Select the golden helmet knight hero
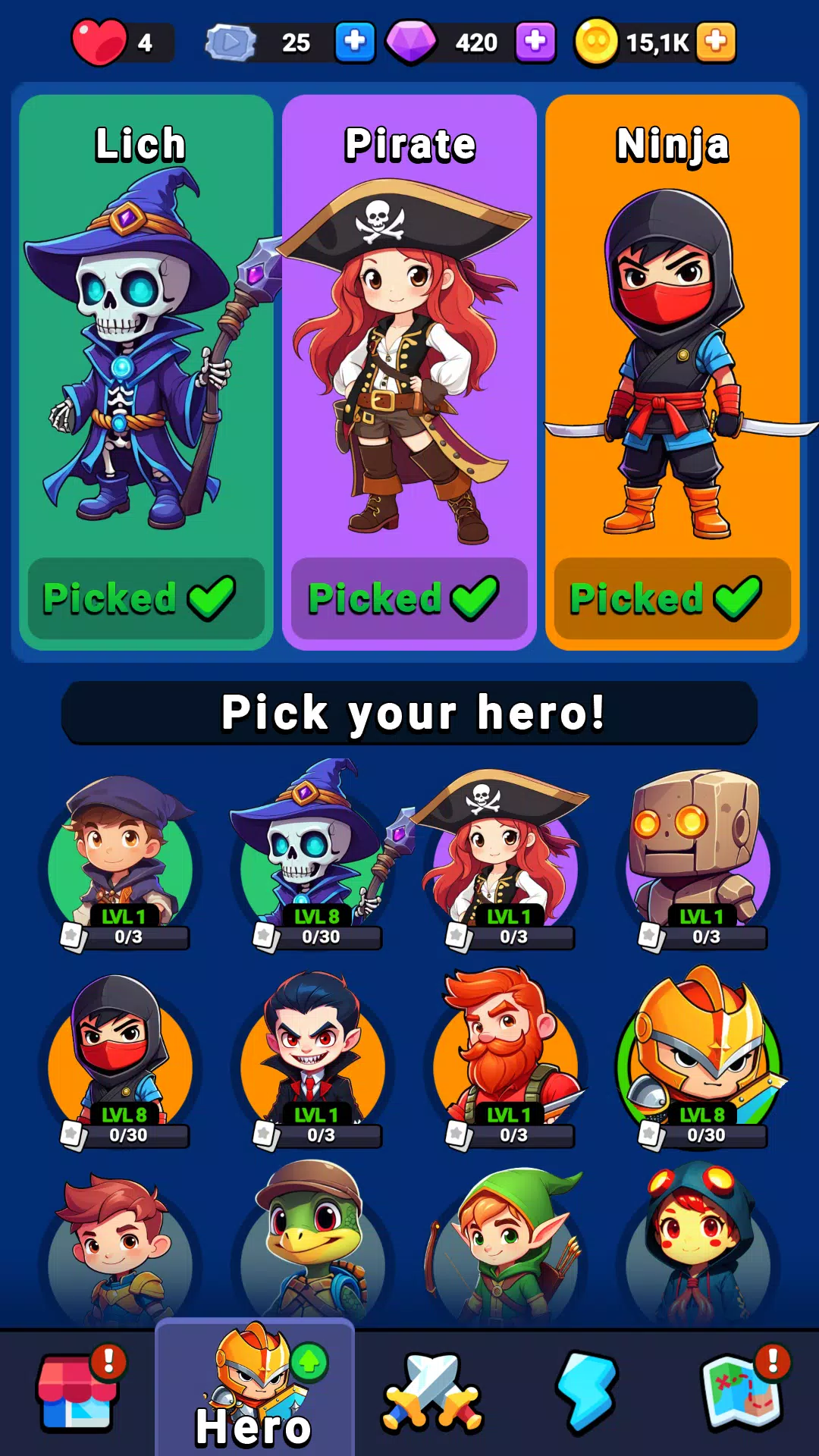The image size is (819, 1456). pyautogui.click(x=698, y=1058)
